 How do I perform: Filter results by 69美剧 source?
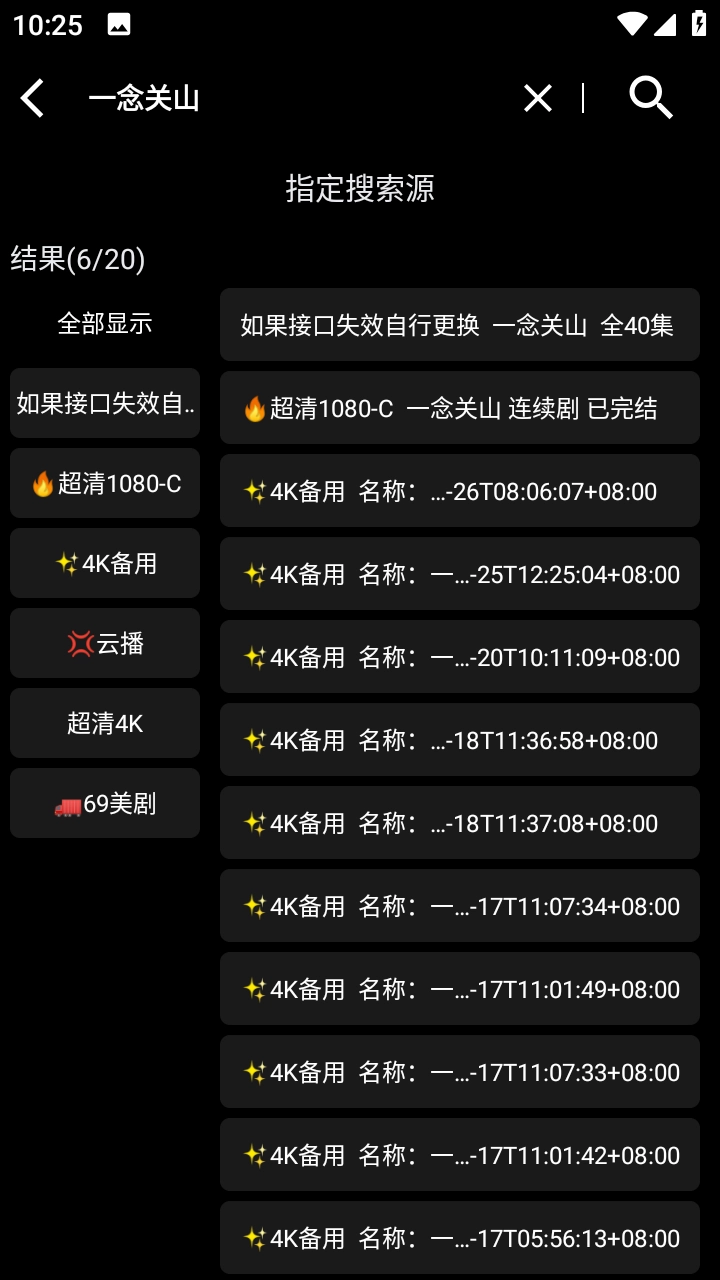tap(105, 803)
